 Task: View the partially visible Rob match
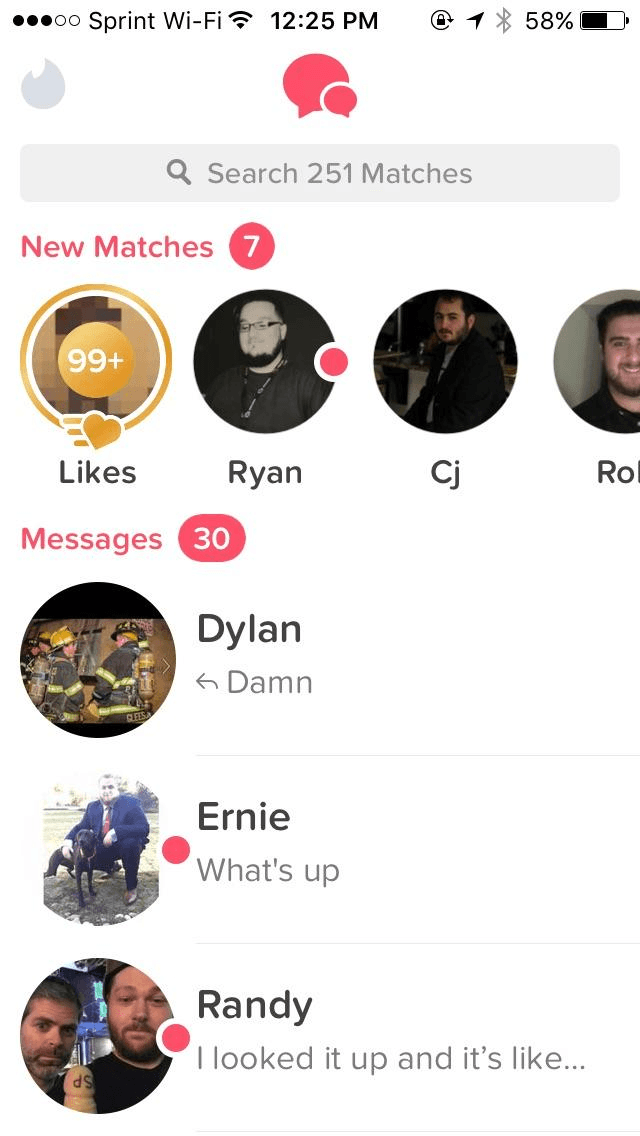tap(597, 362)
